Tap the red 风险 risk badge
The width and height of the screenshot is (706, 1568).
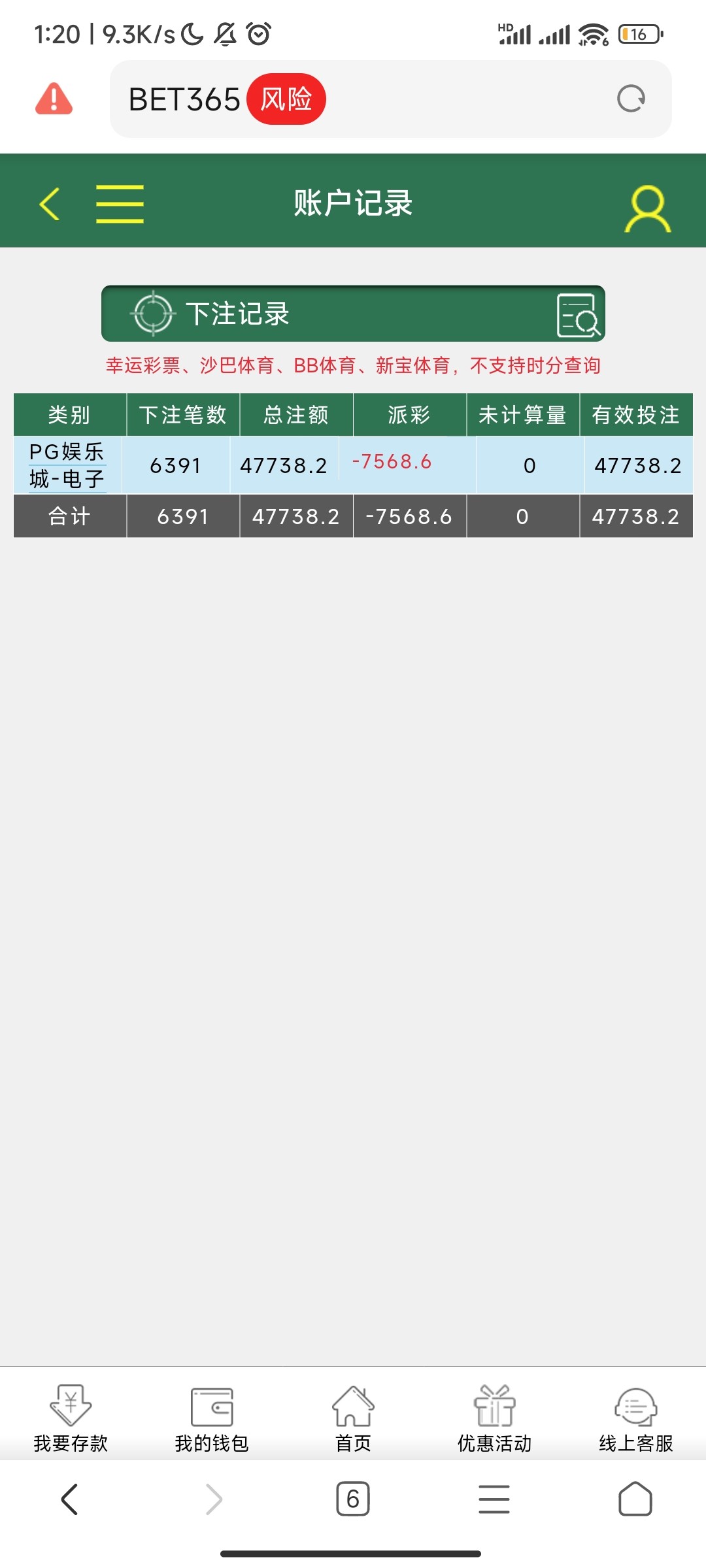[x=286, y=99]
